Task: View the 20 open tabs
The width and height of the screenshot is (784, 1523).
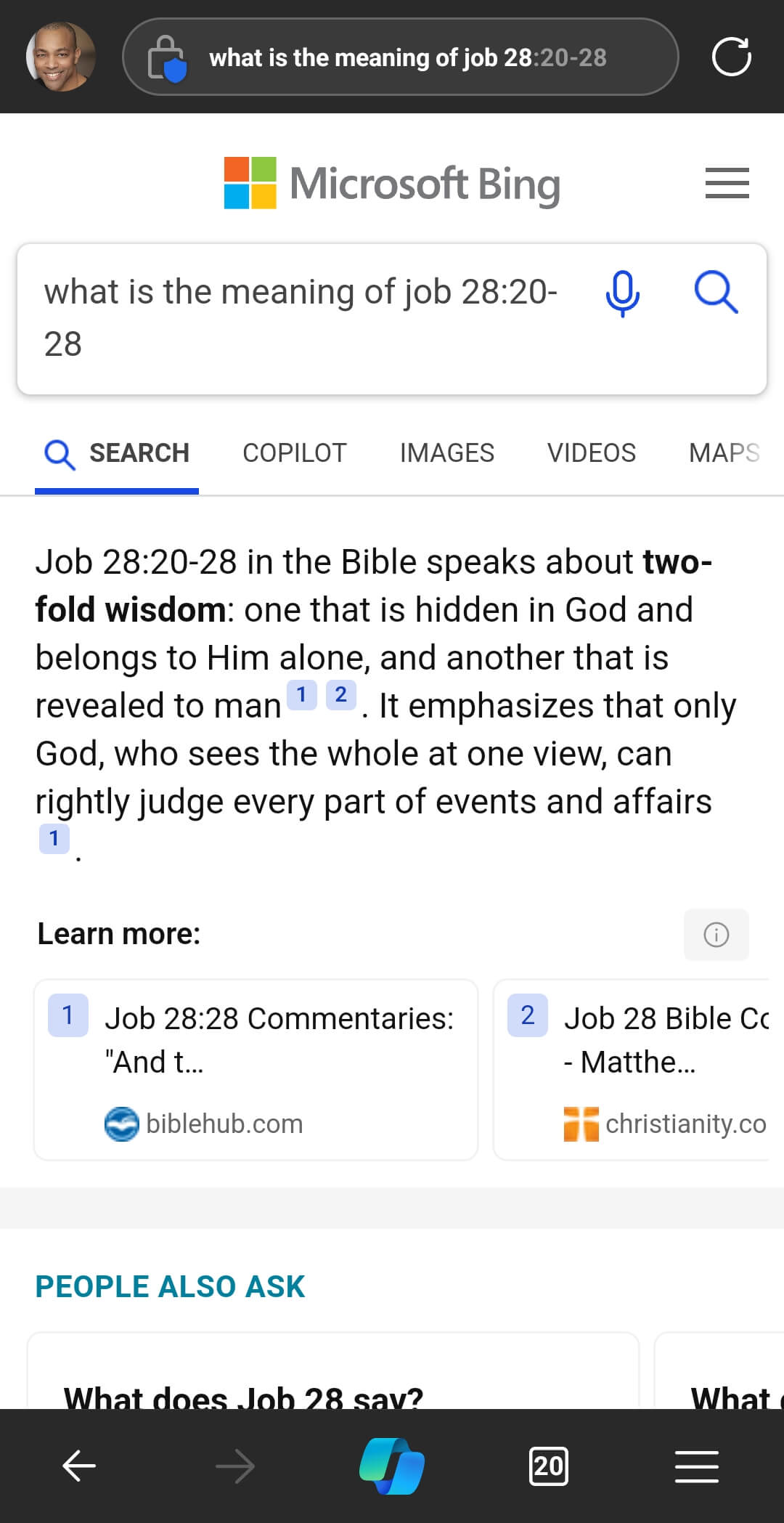Action: coord(548,1466)
